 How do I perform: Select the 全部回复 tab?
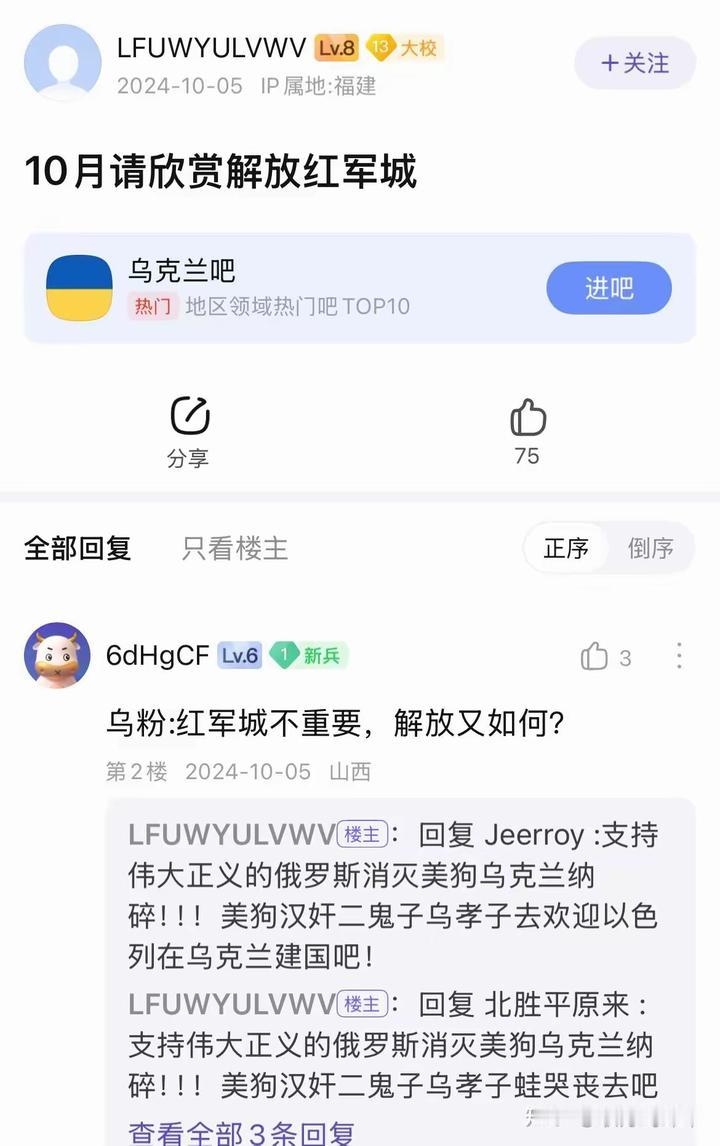[78, 548]
